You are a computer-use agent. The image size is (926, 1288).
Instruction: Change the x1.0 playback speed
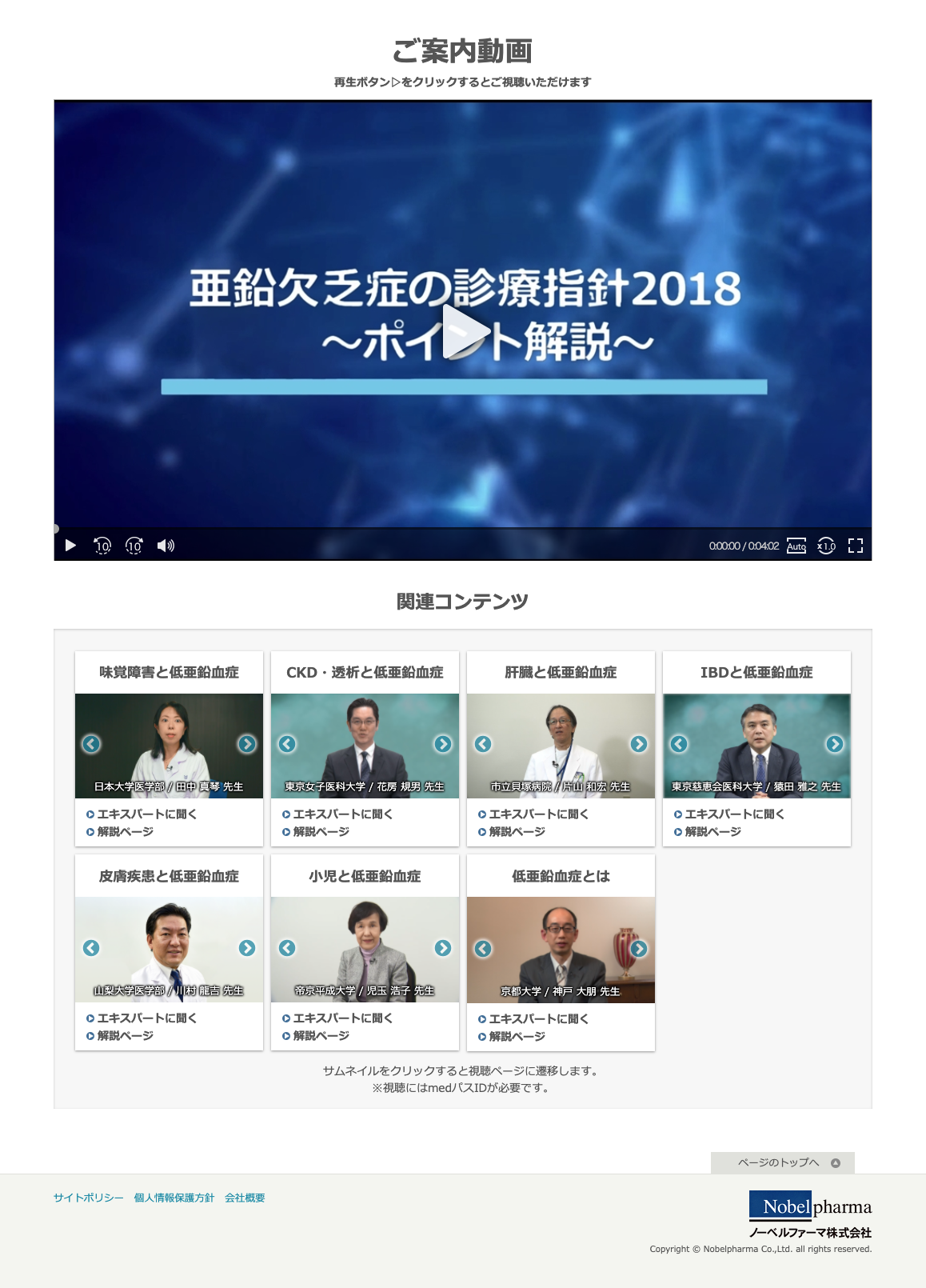click(826, 546)
